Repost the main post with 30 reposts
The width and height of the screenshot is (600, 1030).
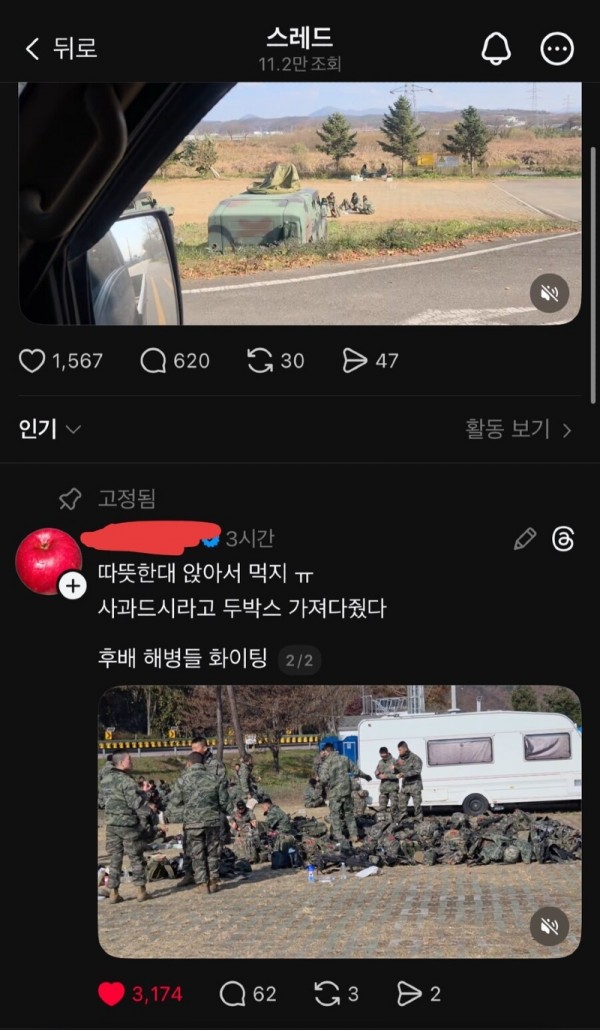point(260,361)
